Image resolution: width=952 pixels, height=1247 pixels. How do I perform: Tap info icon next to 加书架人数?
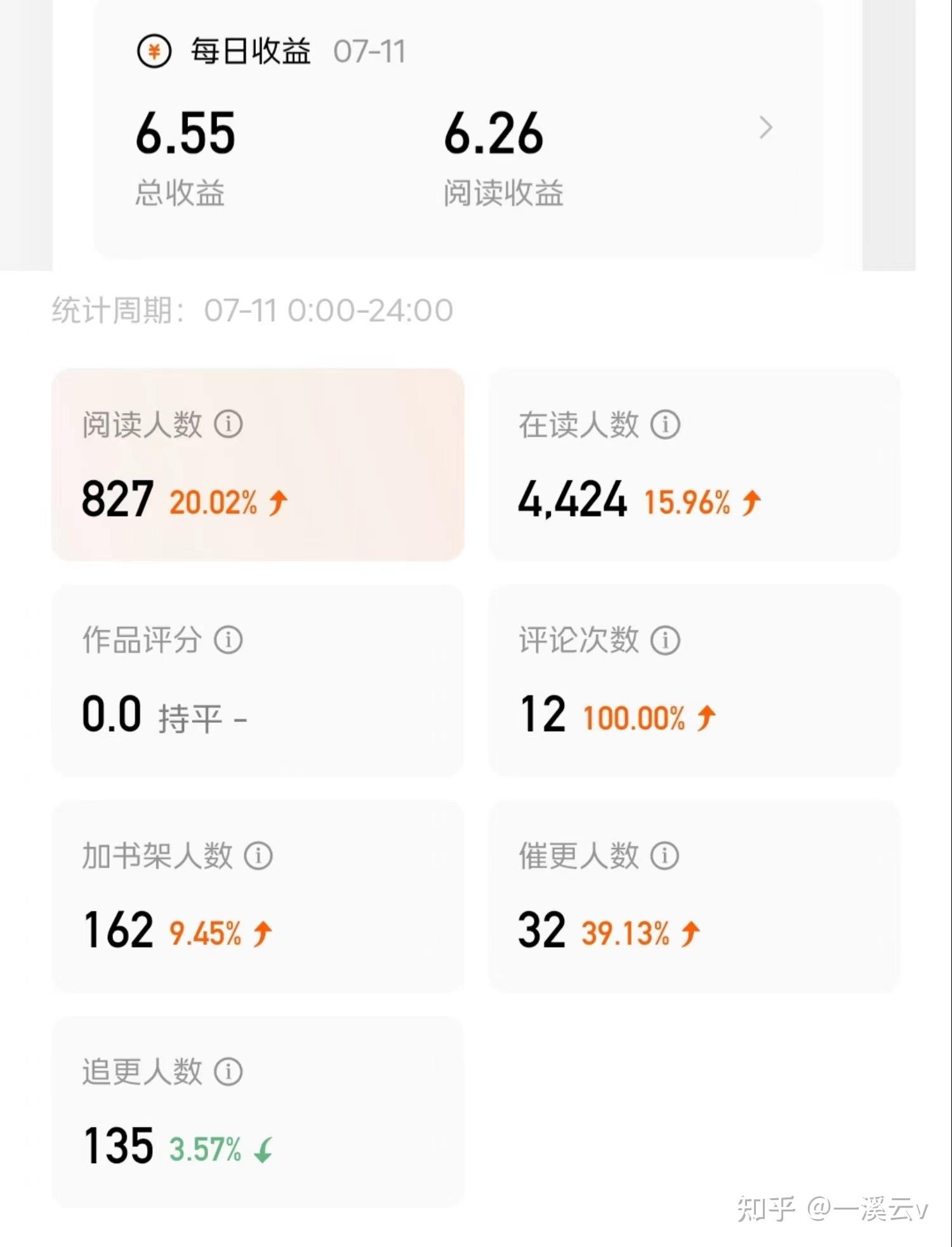click(258, 855)
